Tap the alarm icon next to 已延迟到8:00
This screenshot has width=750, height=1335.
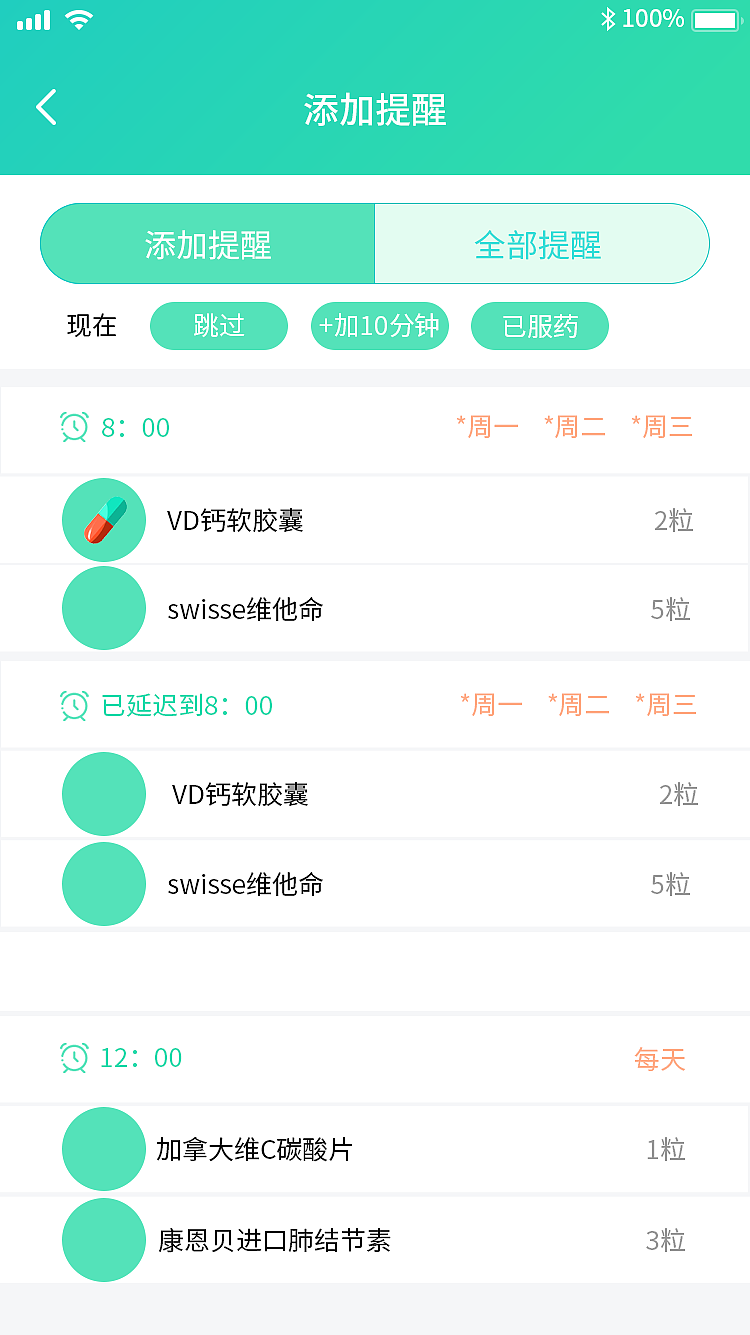point(73,705)
